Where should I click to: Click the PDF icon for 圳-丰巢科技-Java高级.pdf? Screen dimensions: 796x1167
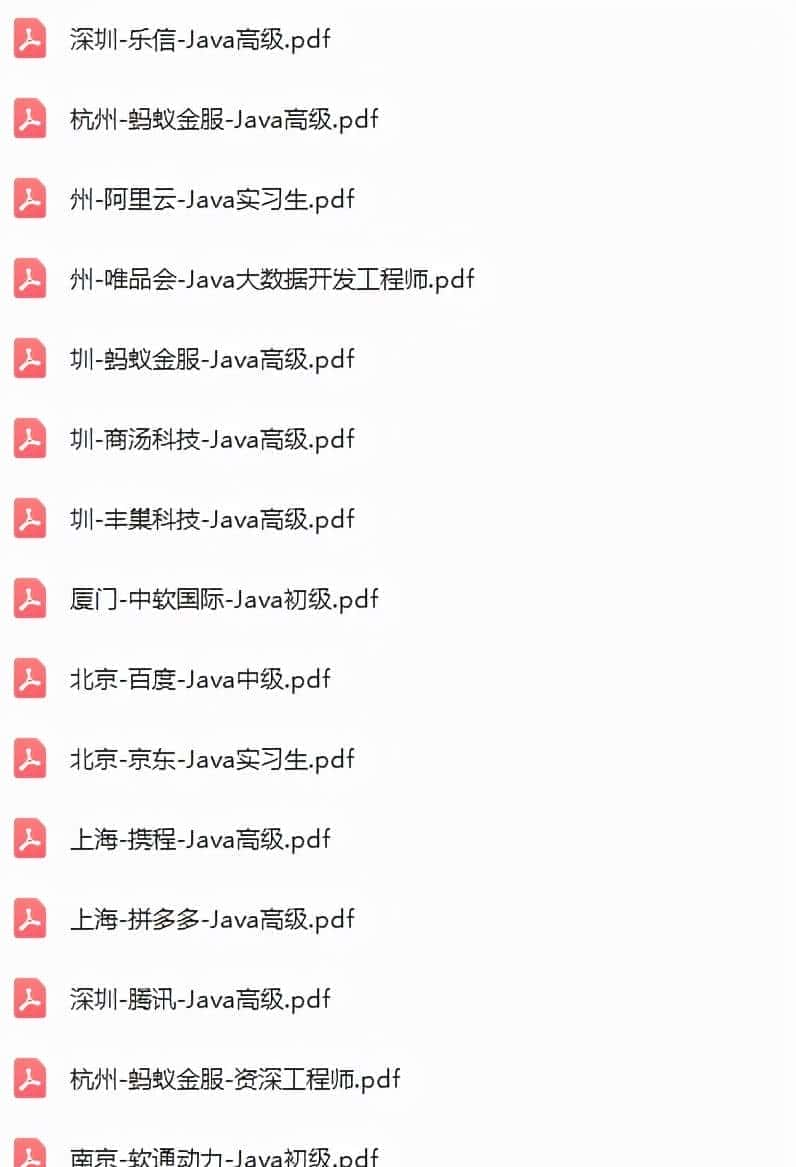[x=30, y=519]
